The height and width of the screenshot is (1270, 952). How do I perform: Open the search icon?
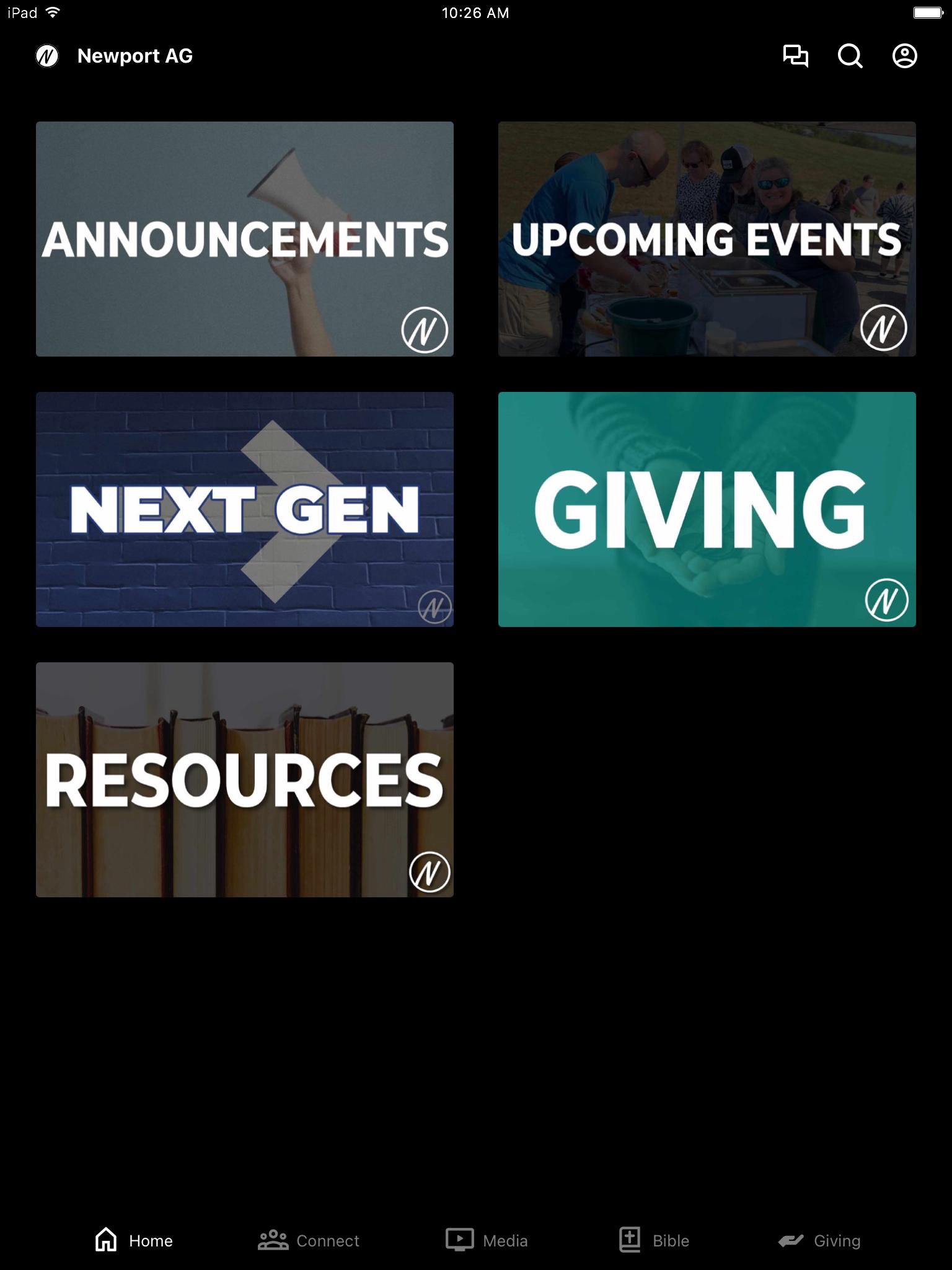click(x=850, y=56)
